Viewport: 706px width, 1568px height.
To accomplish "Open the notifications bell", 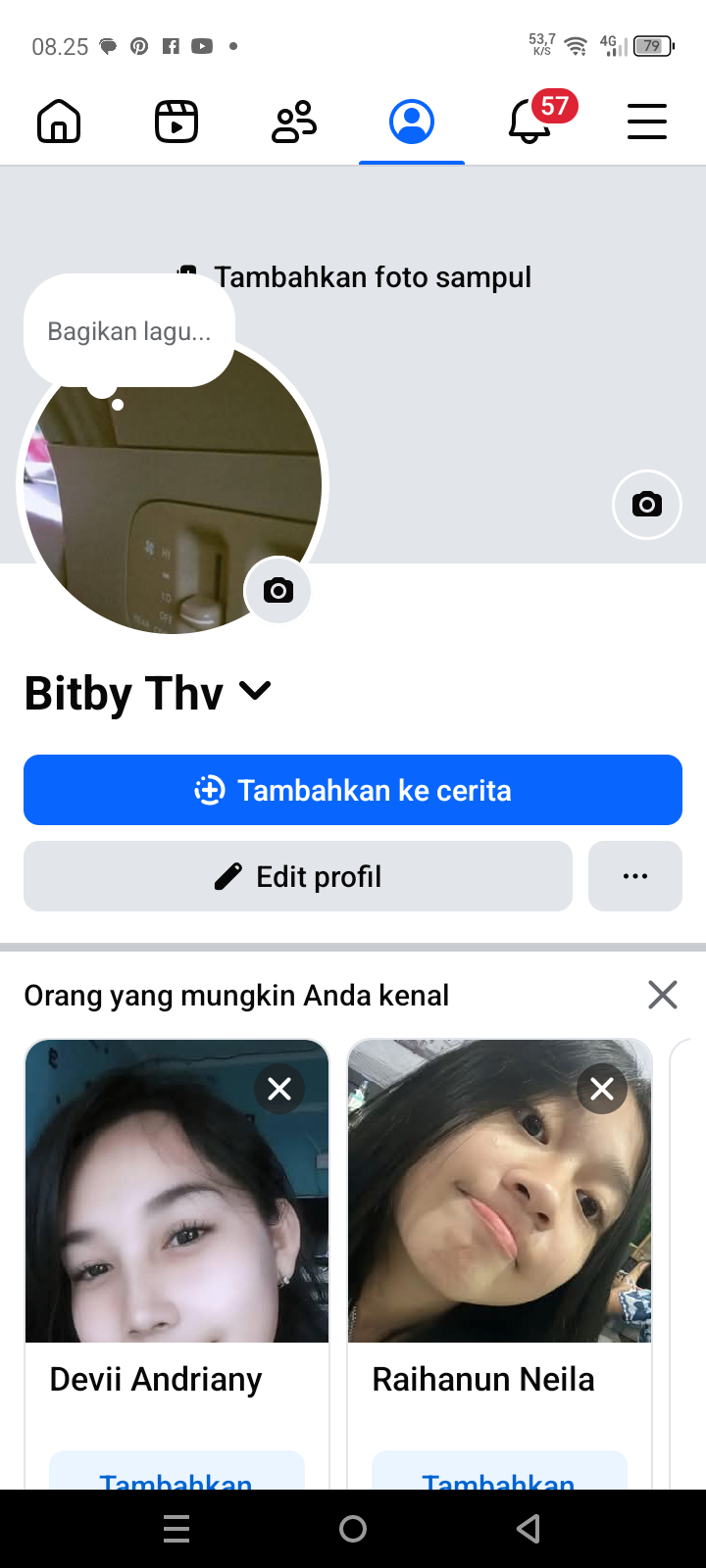I will [x=529, y=122].
